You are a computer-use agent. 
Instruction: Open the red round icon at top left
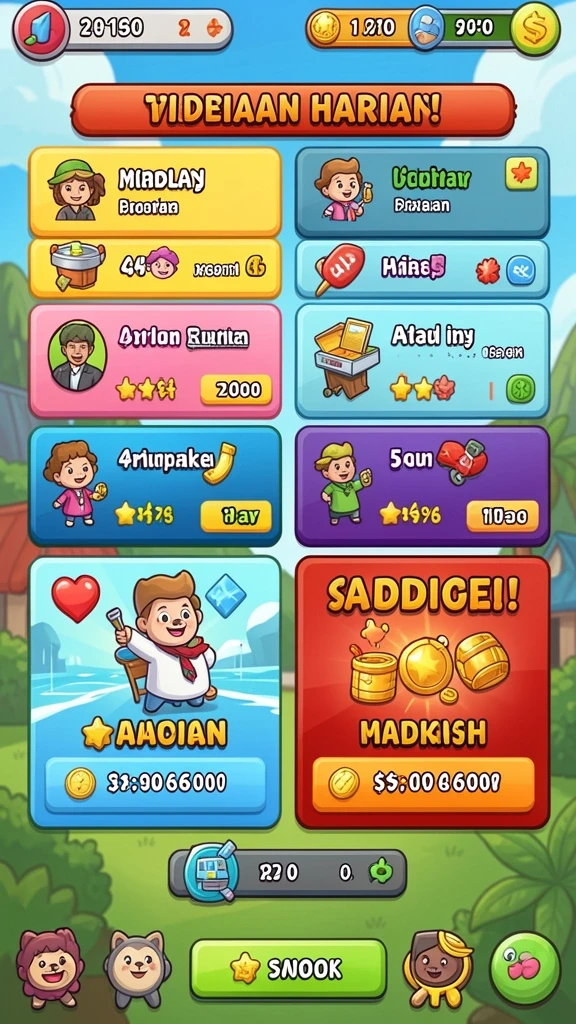pos(40,29)
